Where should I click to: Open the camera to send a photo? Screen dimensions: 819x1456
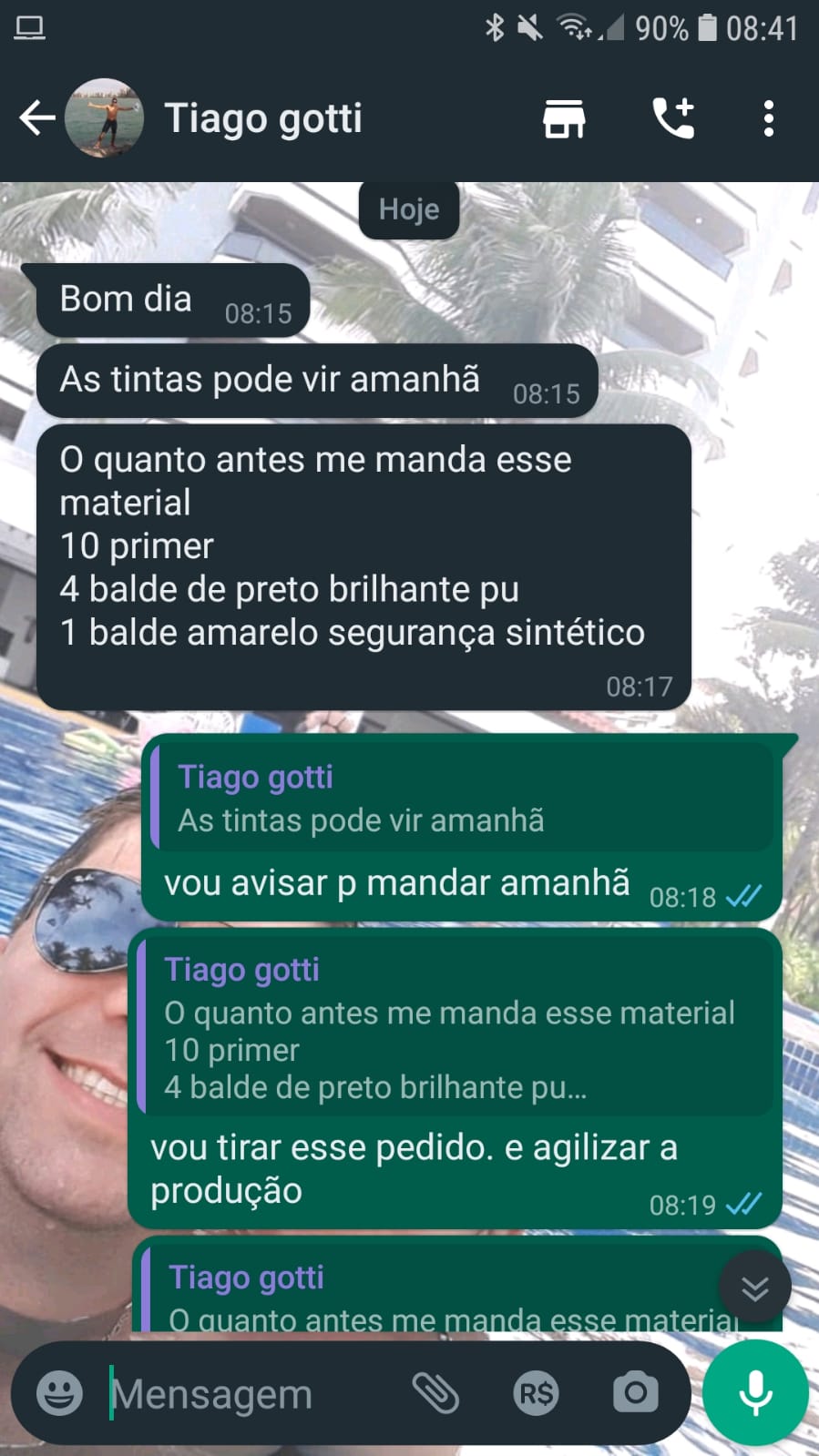click(635, 1393)
